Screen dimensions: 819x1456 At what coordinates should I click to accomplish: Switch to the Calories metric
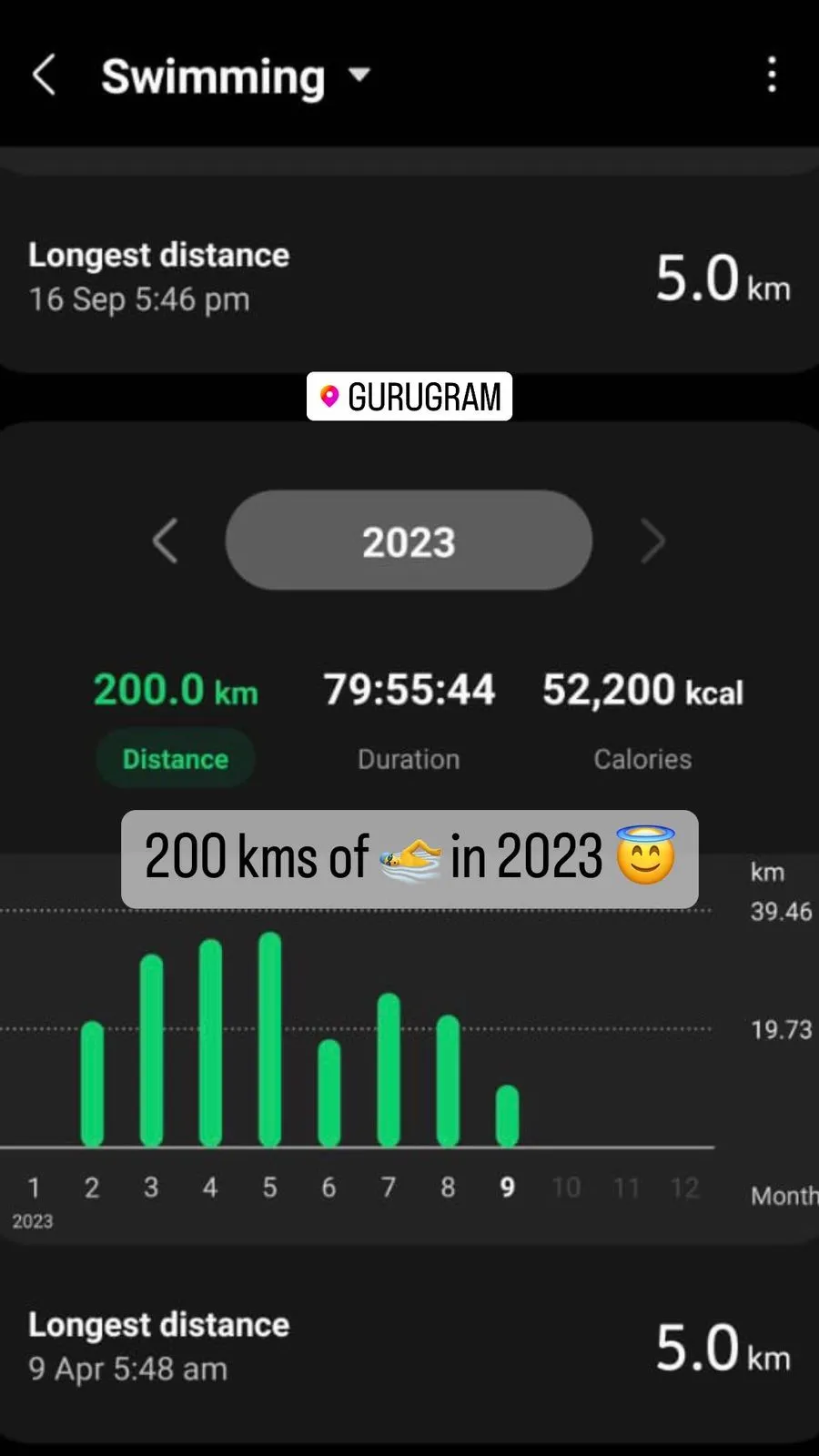coord(642,759)
